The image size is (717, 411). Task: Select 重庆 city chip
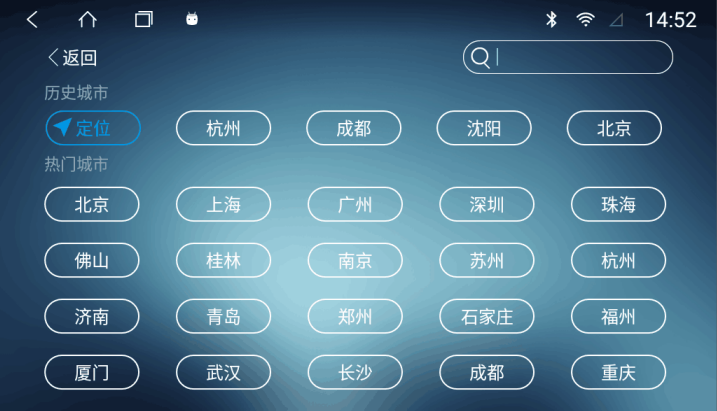(618, 373)
